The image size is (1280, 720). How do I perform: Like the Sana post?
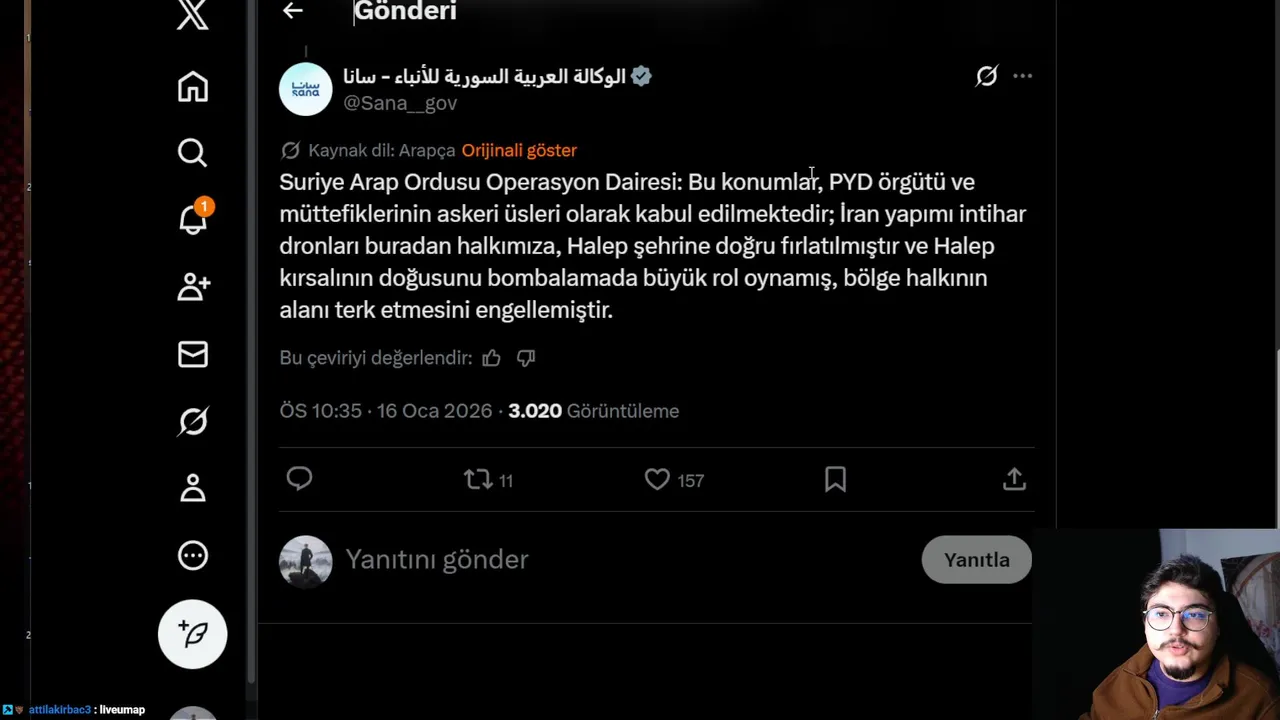point(657,480)
